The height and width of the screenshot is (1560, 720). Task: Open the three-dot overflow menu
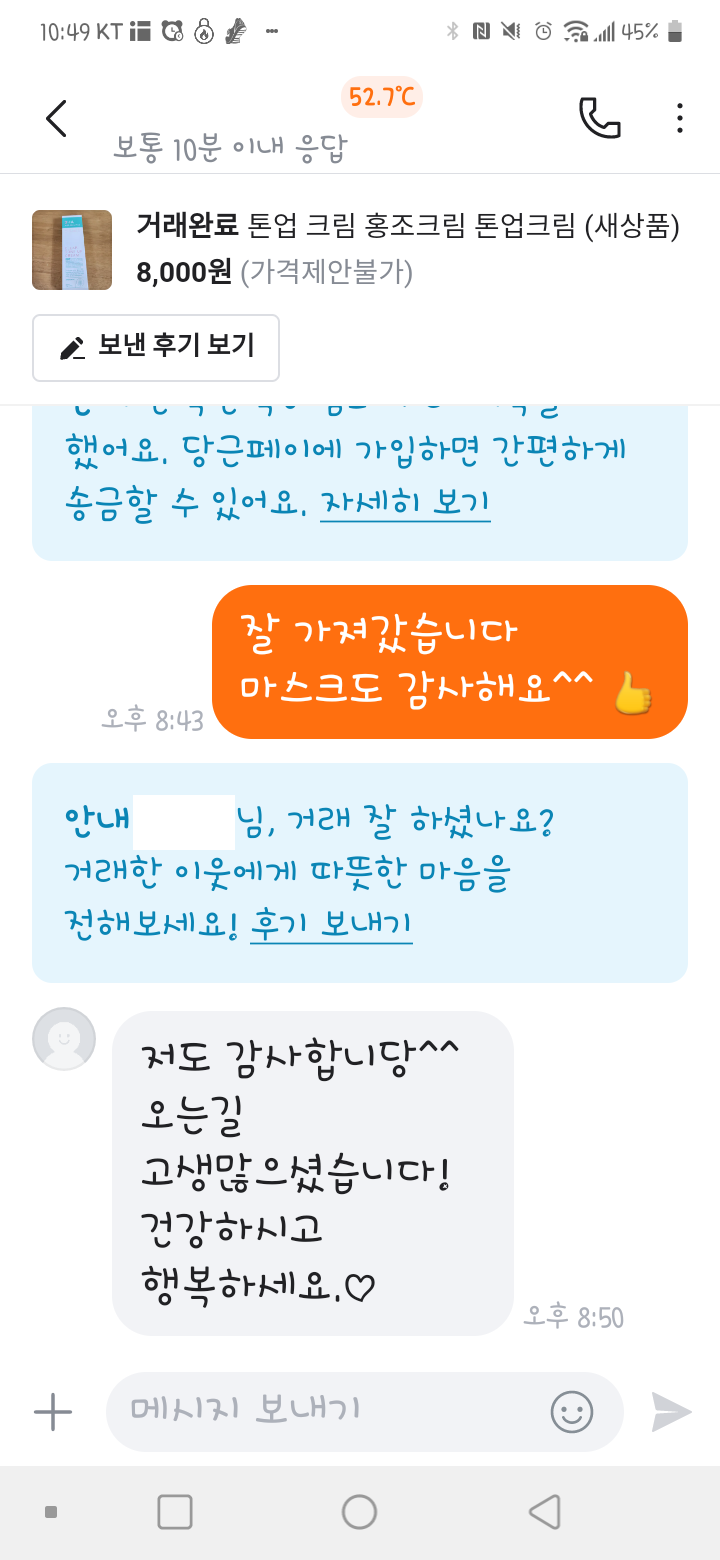pos(679,118)
